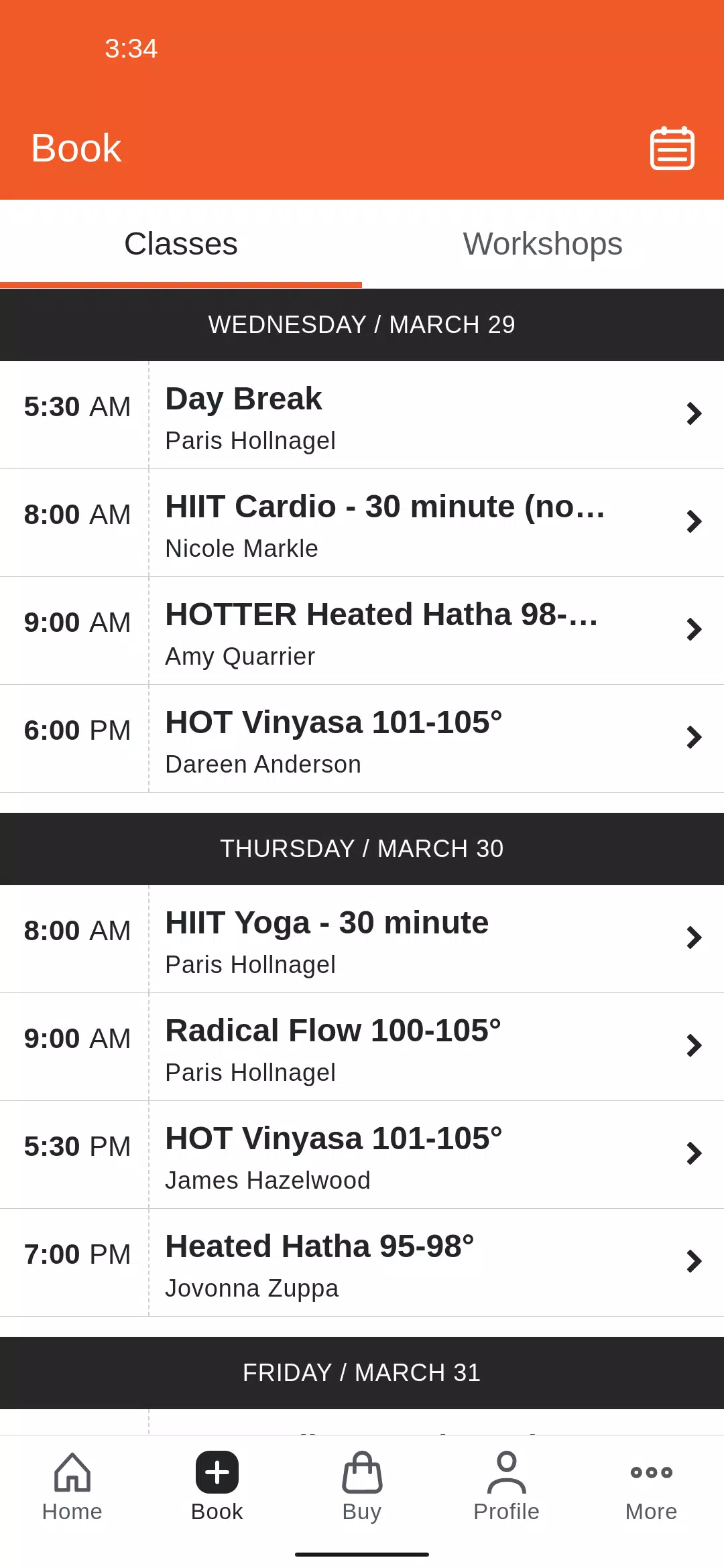Tap the Book tab in bottom navigation

[217, 1486]
